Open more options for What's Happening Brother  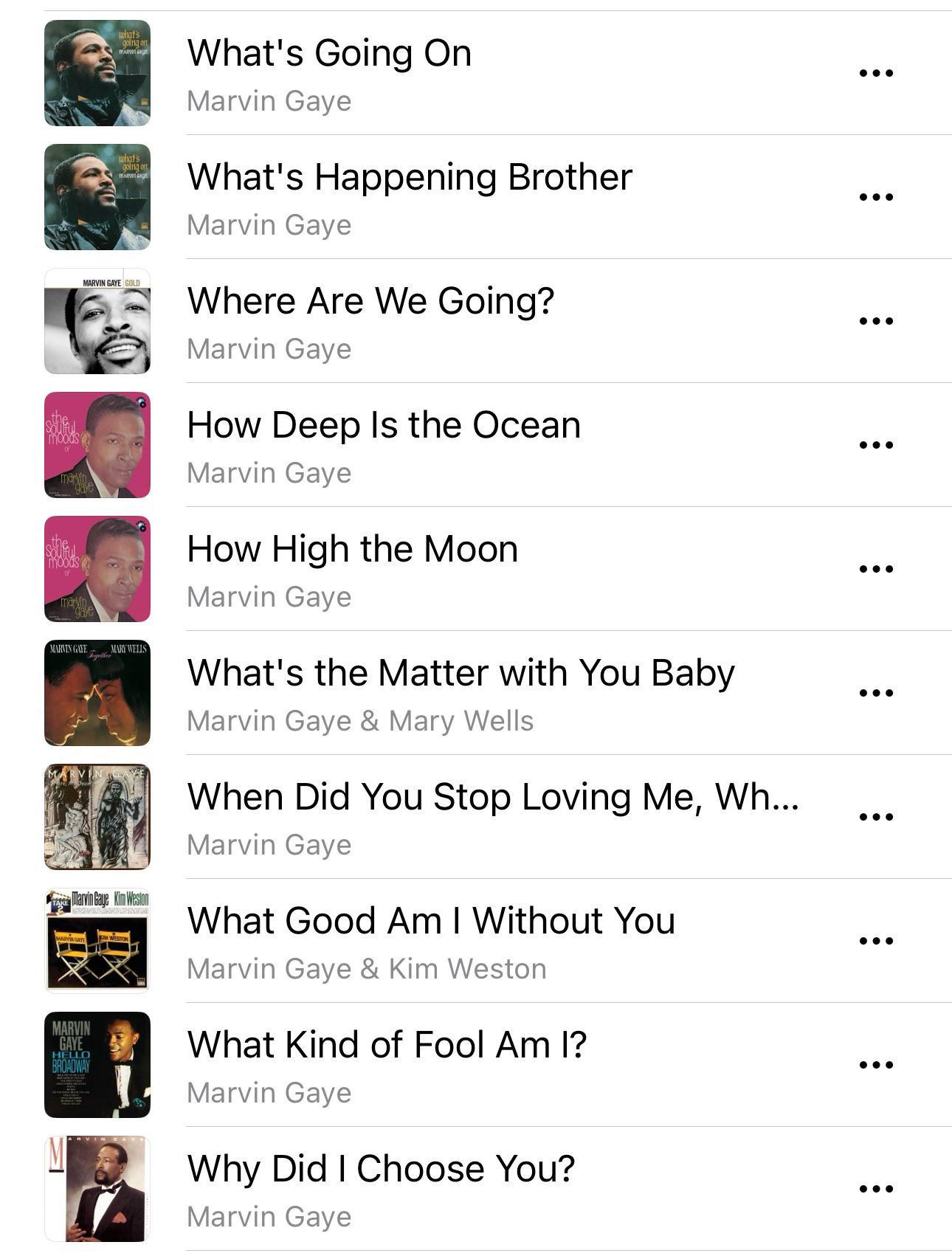(876, 197)
